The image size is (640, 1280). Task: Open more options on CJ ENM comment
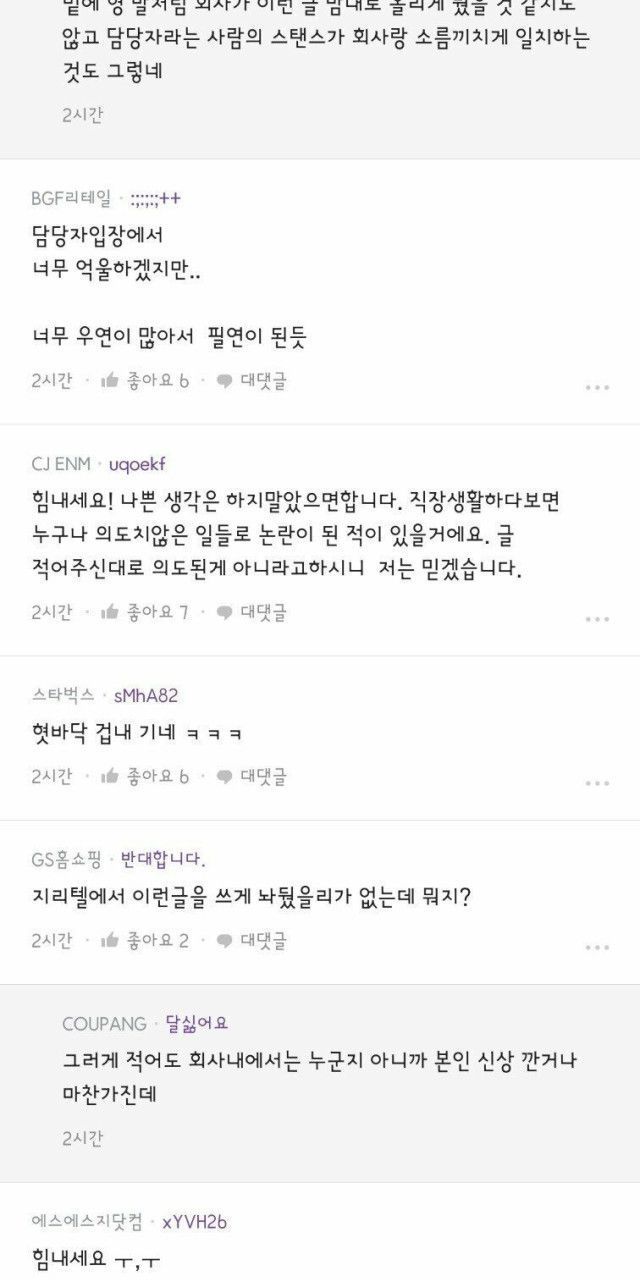pos(597,618)
